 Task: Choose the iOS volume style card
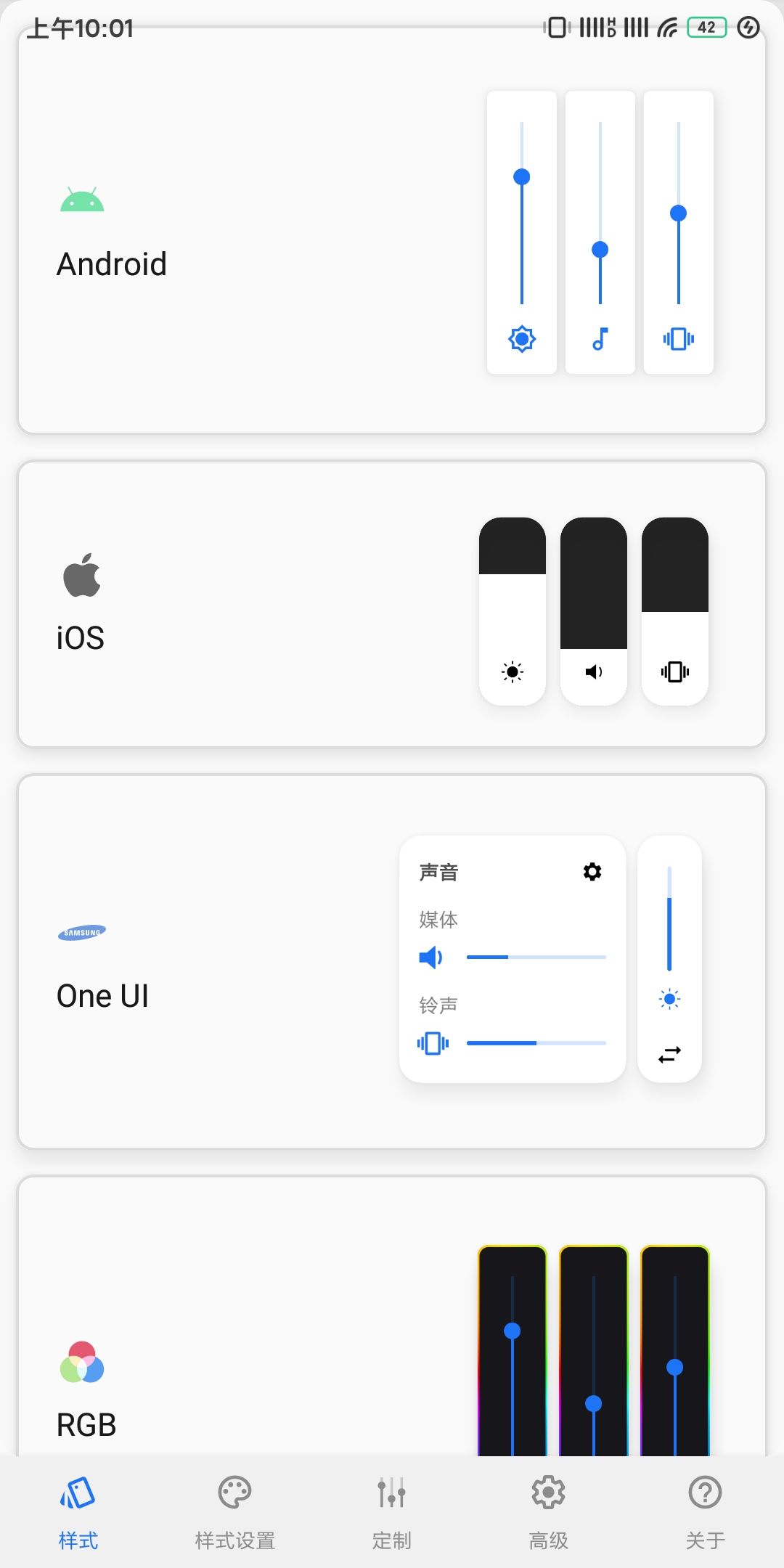tap(392, 604)
